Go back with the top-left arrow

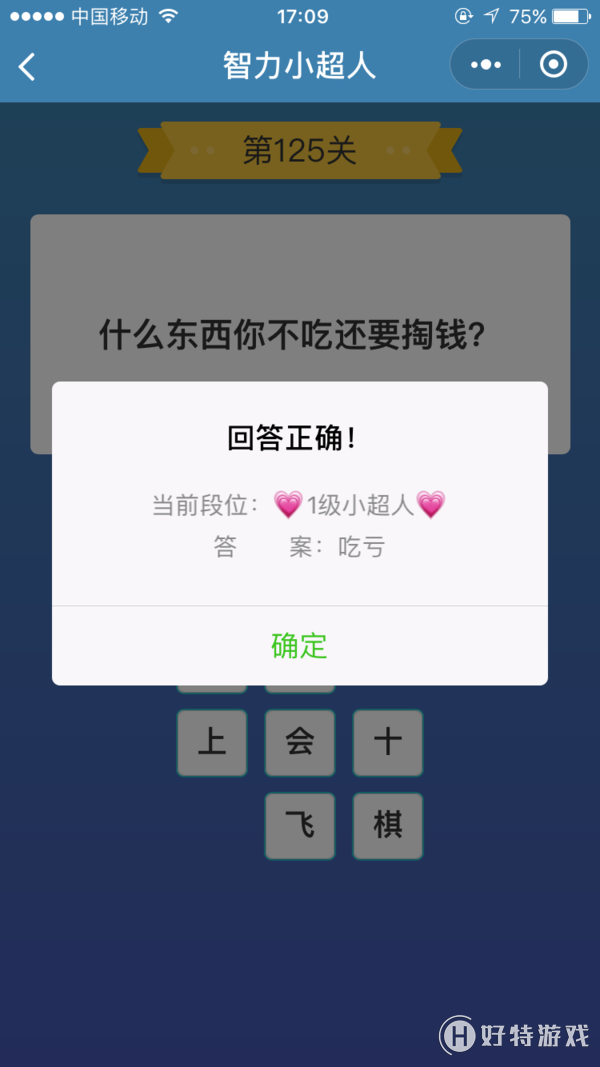27,66
